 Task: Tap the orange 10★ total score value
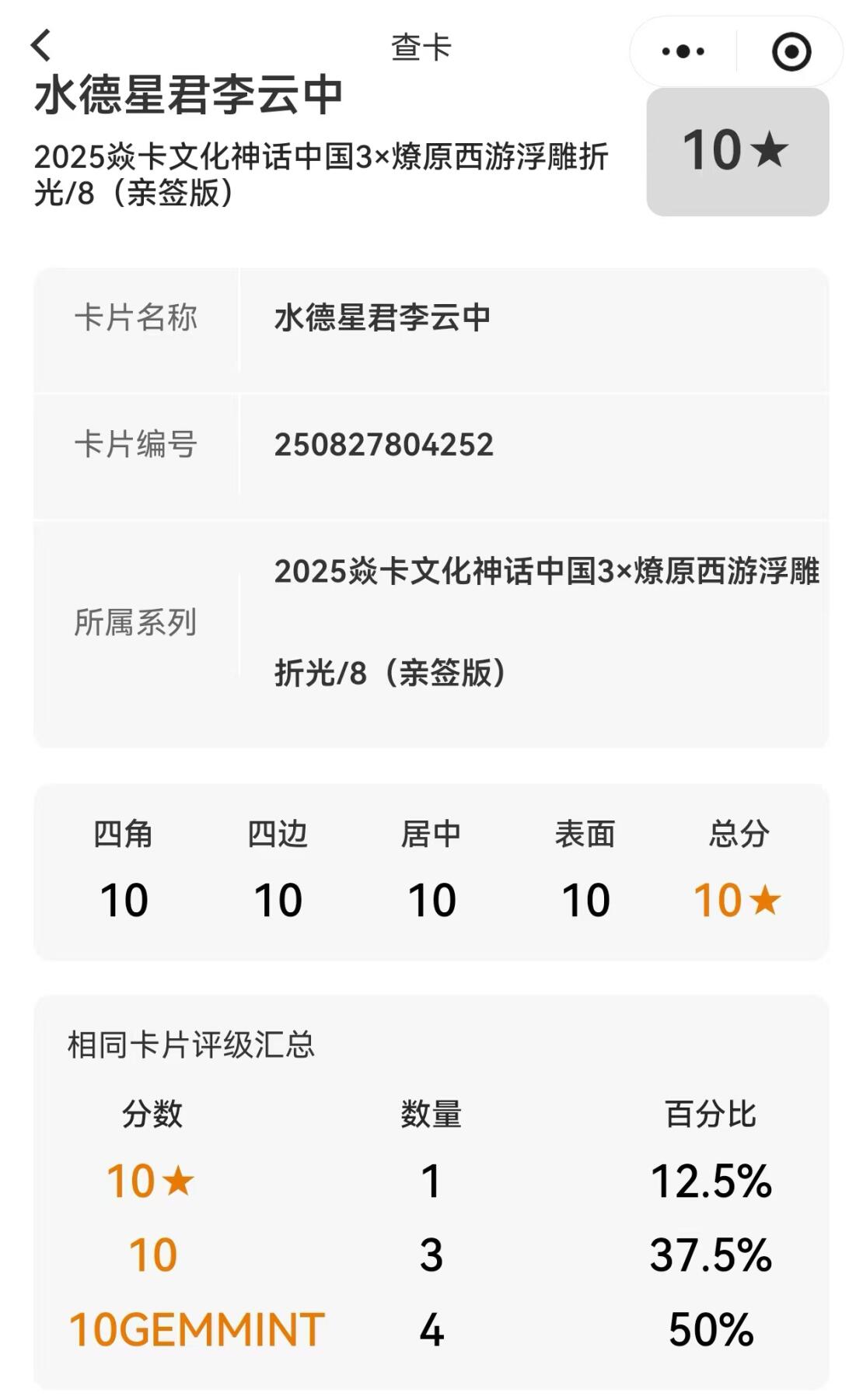pyautogui.click(x=740, y=900)
